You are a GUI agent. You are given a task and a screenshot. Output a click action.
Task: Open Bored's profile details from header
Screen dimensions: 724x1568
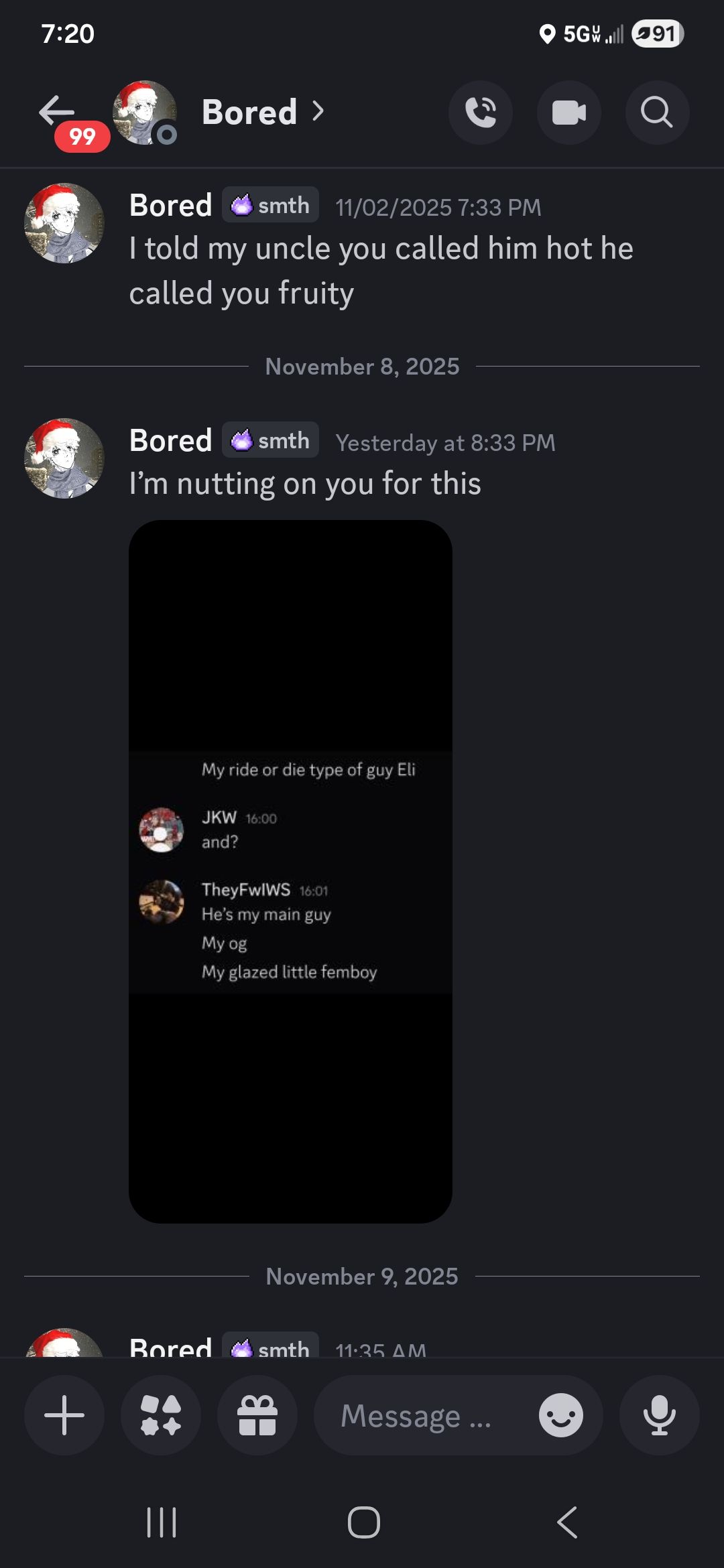point(261,112)
